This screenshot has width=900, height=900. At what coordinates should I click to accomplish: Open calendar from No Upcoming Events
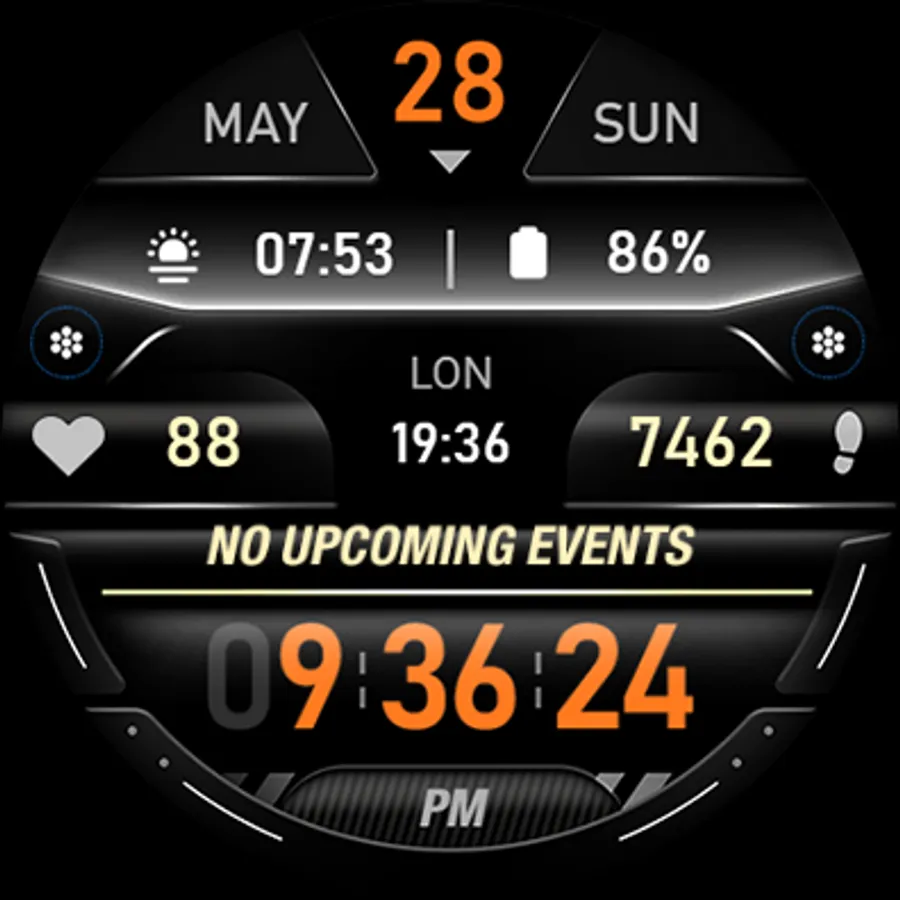pos(451,544)
